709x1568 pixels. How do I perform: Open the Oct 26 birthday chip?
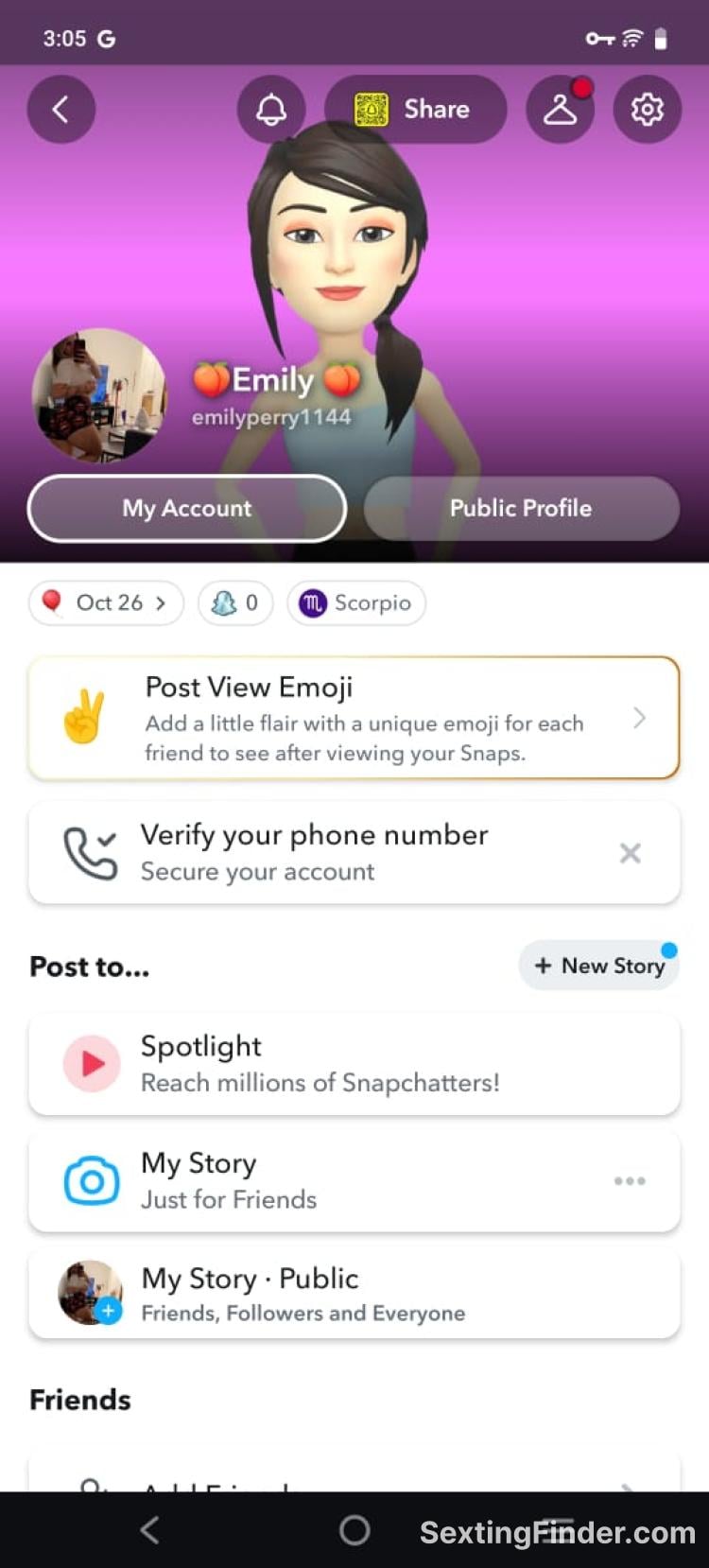106,603
